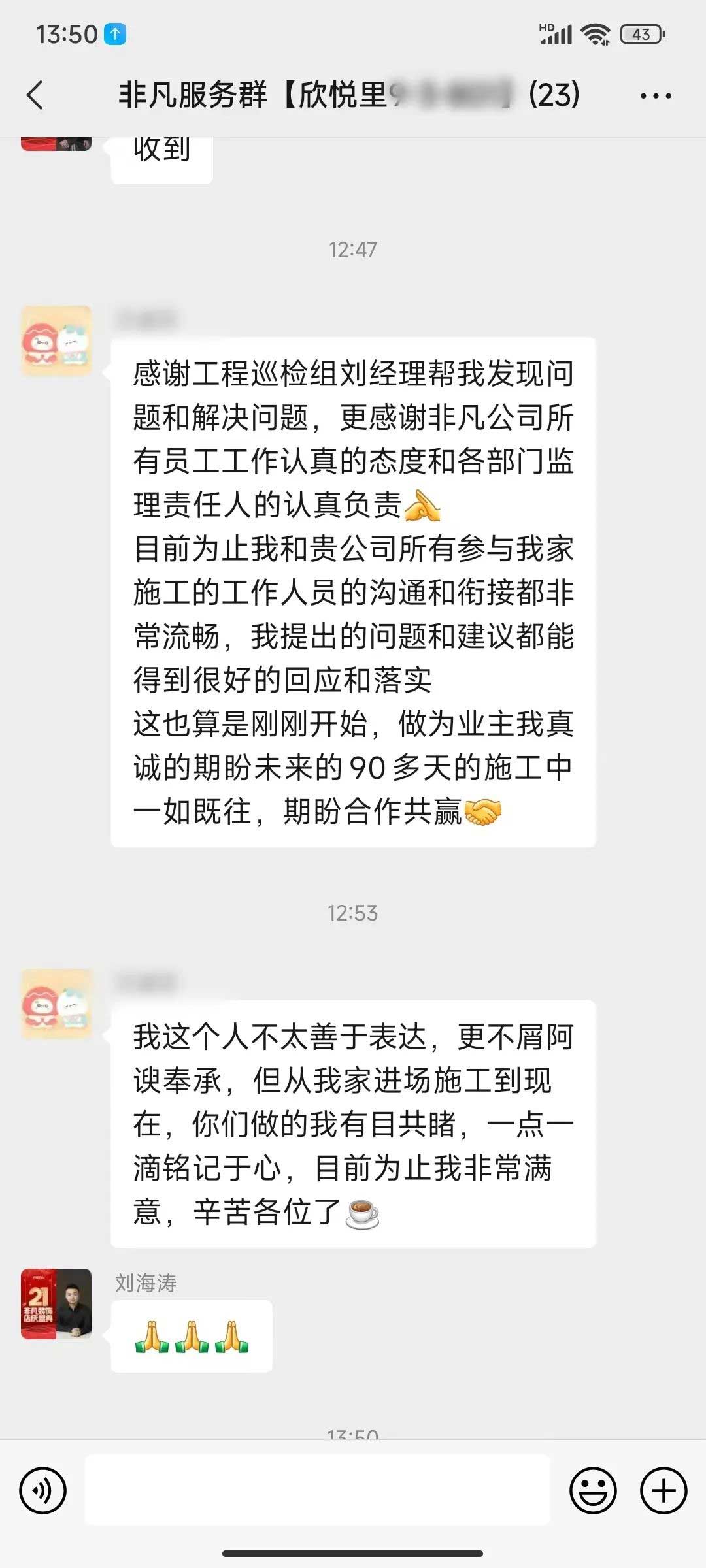Switch to voice message input
Image resolution: width=706 pixels, height=1568 pixels.
click(x=43, y=1490)
